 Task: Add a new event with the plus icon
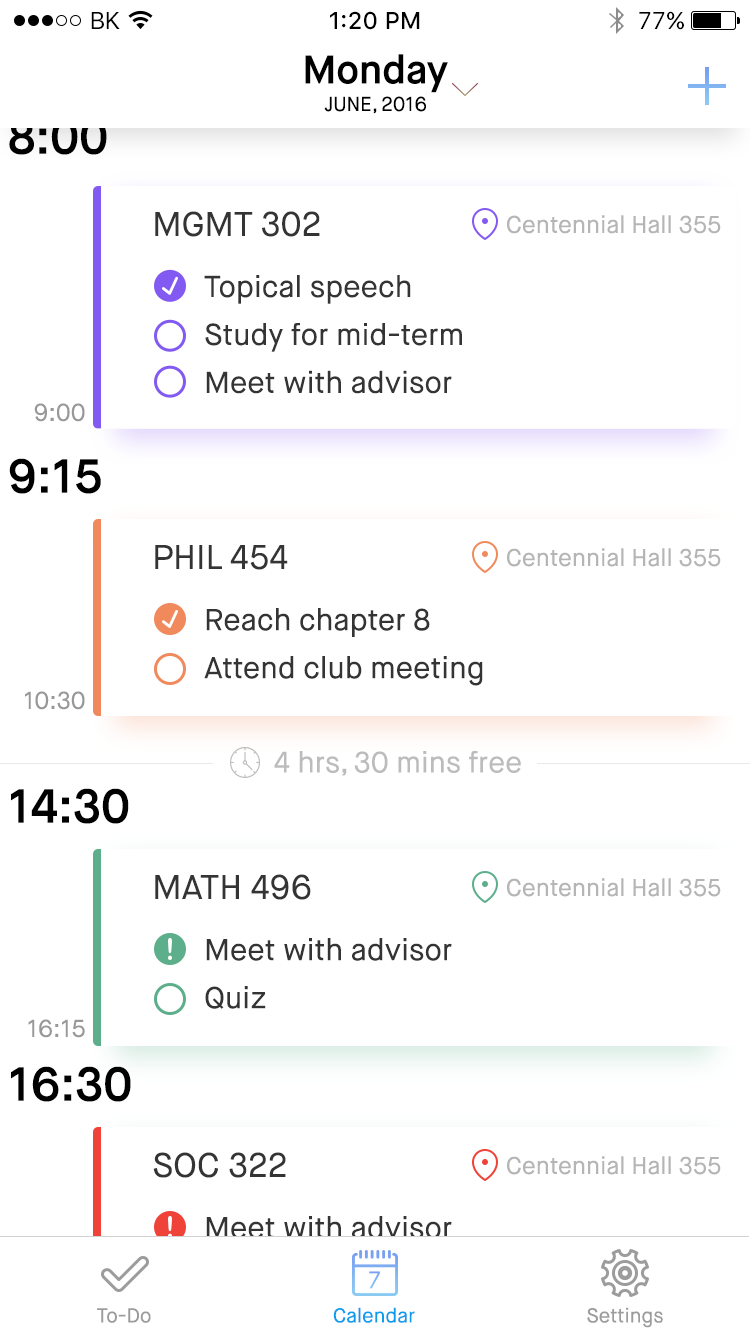[706, 87]
